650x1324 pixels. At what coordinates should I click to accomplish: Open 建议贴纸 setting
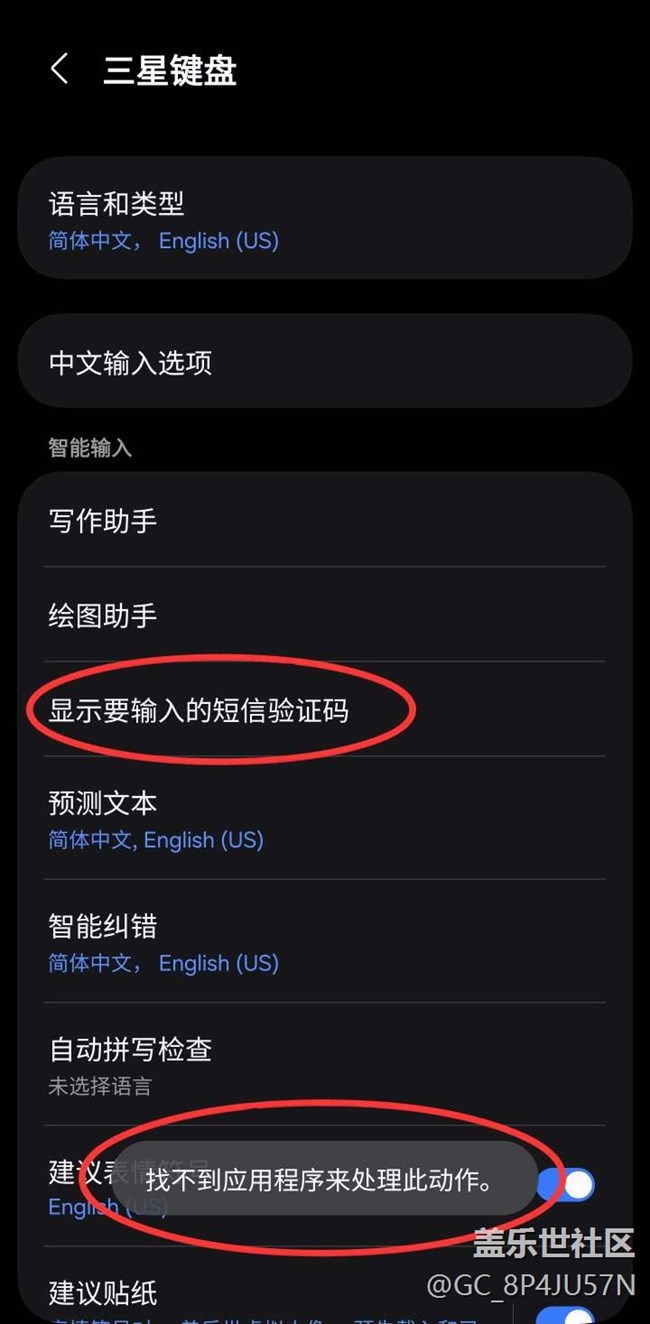[x=250, y=1293]
